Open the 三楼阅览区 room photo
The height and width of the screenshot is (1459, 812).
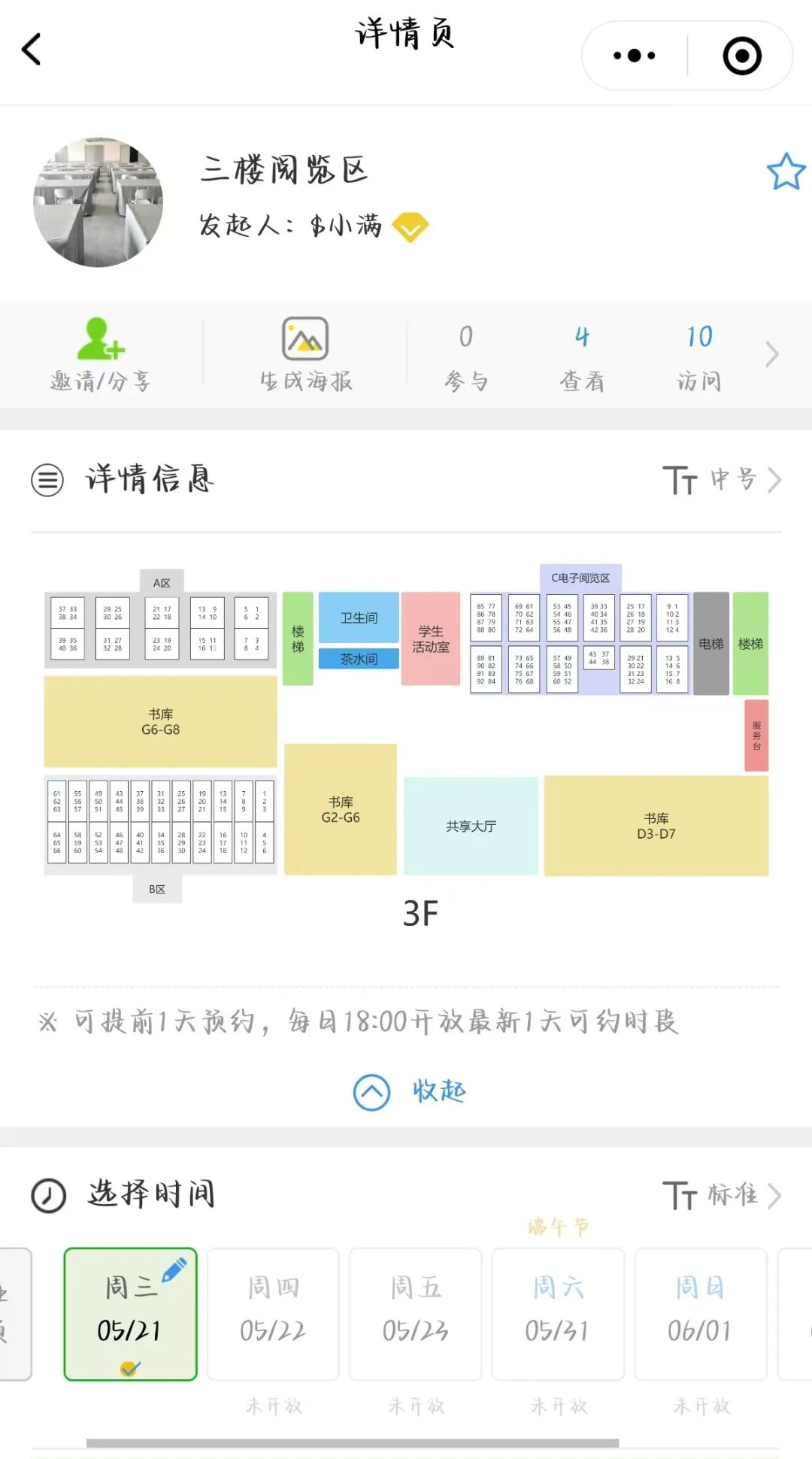98,202
